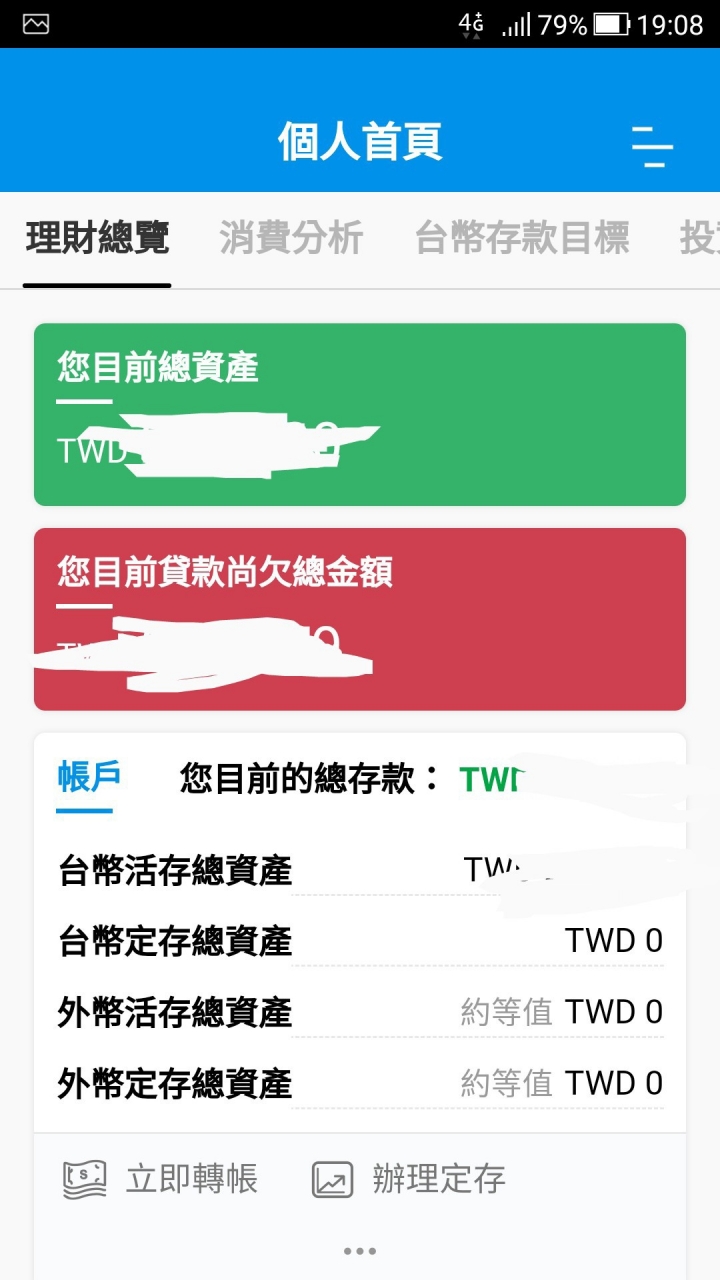View the 外幣定存總資產 row

[x=360, y=1083]
